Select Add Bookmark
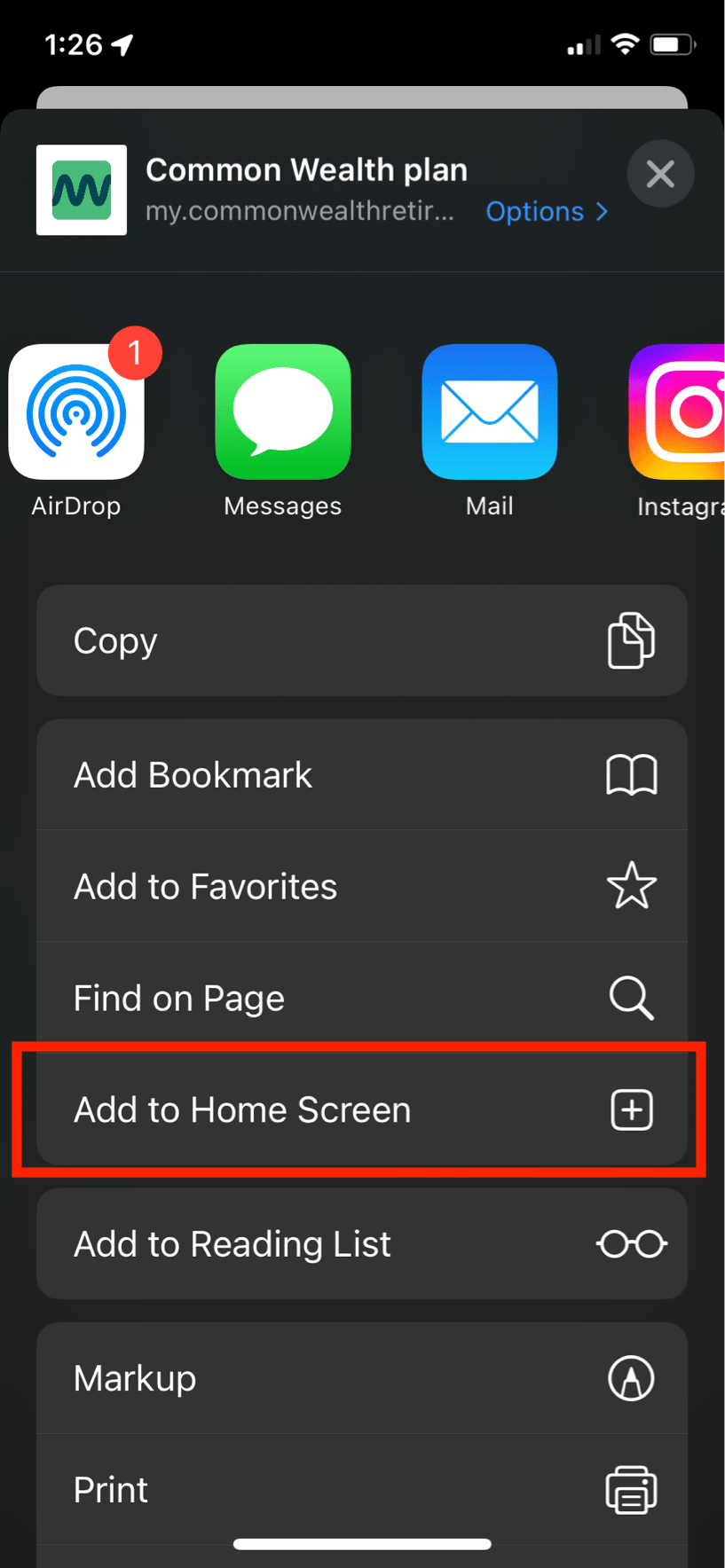The width and height of the screenshot is (725, 1568). [362, 774]
